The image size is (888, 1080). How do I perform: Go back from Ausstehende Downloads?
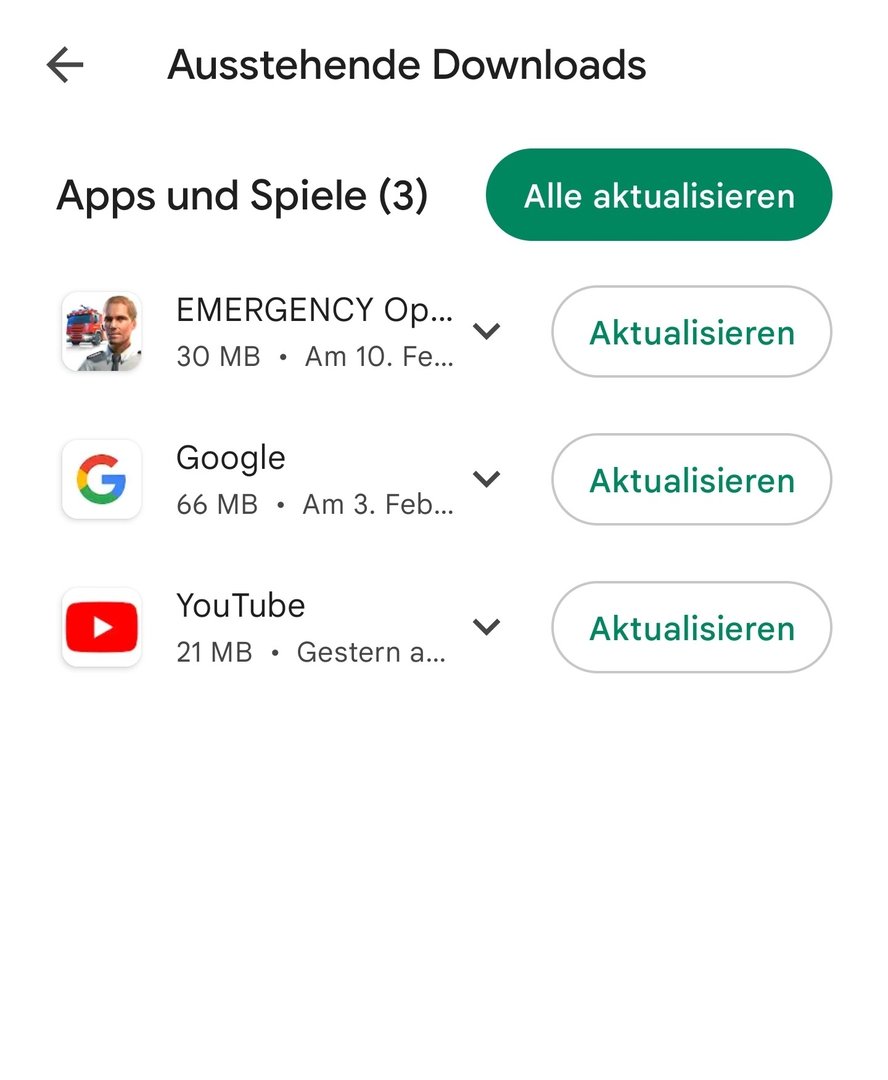click(65, 66)
